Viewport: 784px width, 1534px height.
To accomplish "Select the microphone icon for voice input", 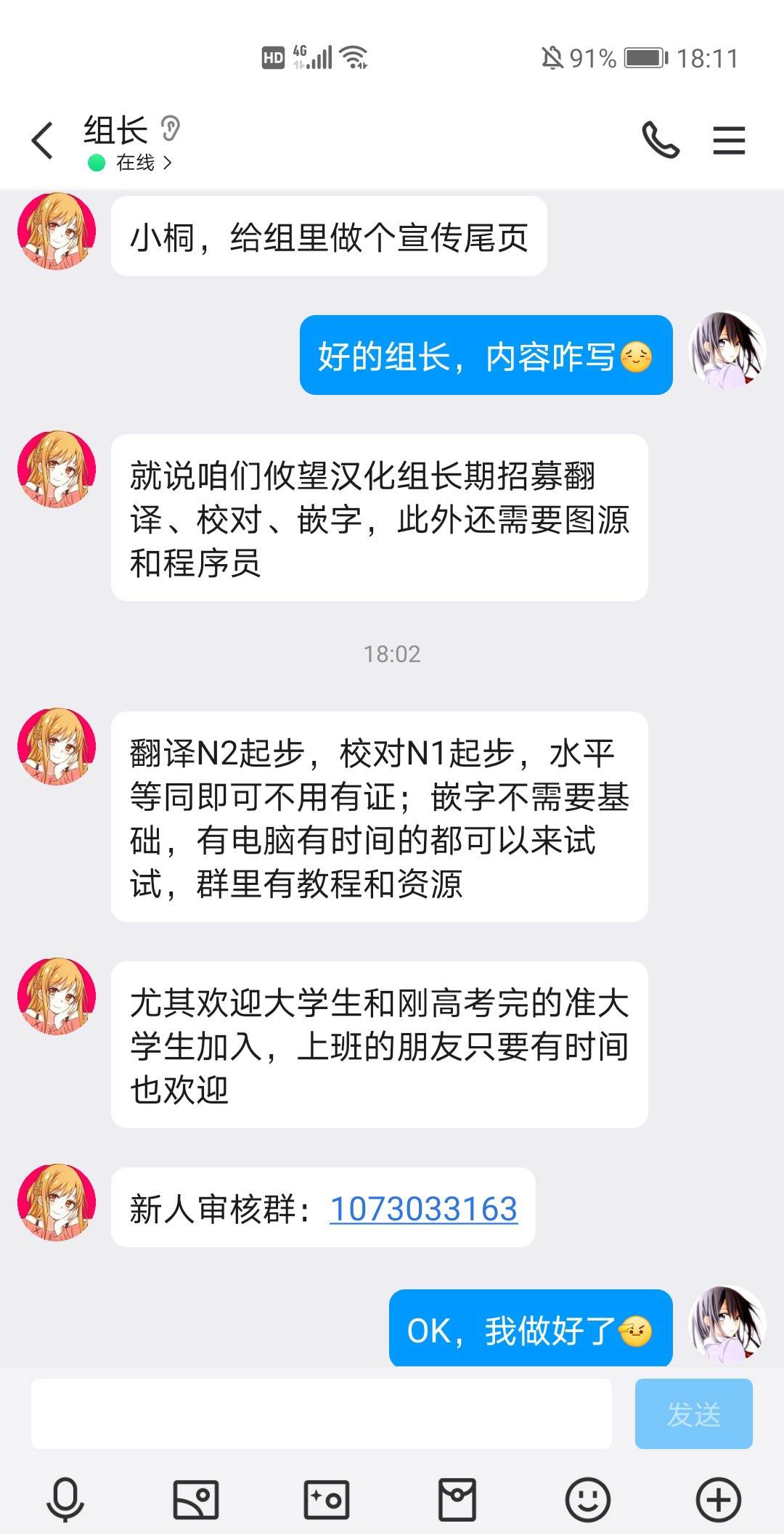I will coord(65,1497).
